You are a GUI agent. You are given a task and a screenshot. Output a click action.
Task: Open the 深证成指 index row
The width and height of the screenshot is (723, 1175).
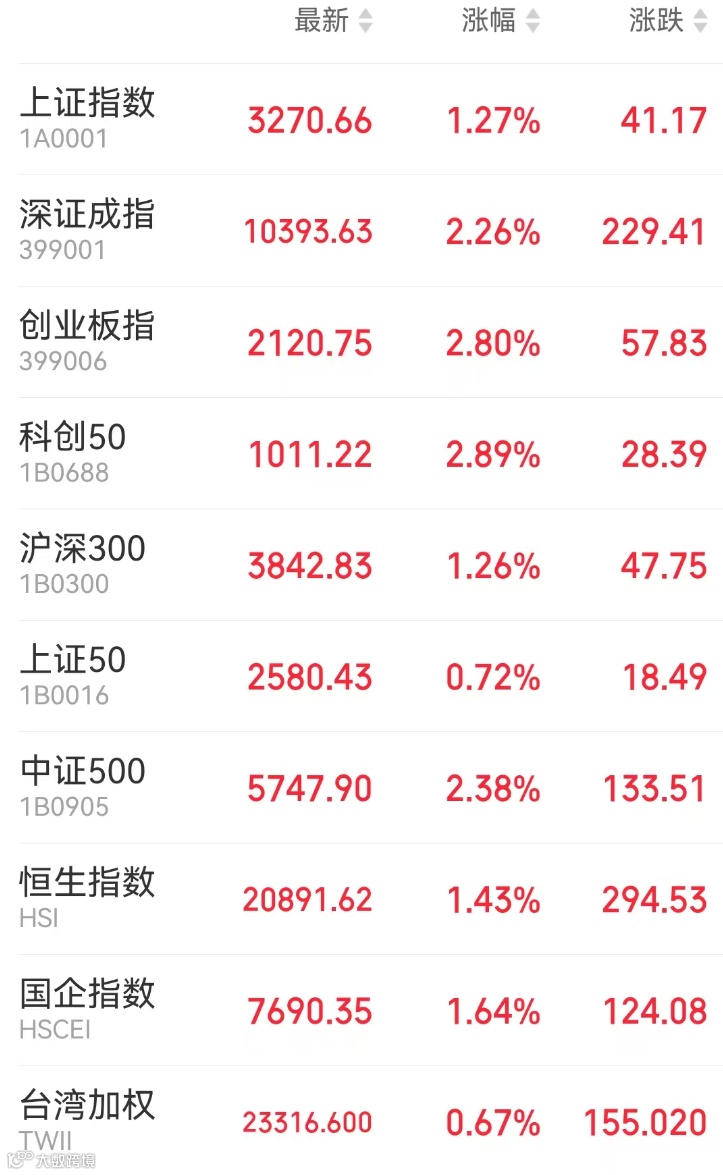point(370,231)
